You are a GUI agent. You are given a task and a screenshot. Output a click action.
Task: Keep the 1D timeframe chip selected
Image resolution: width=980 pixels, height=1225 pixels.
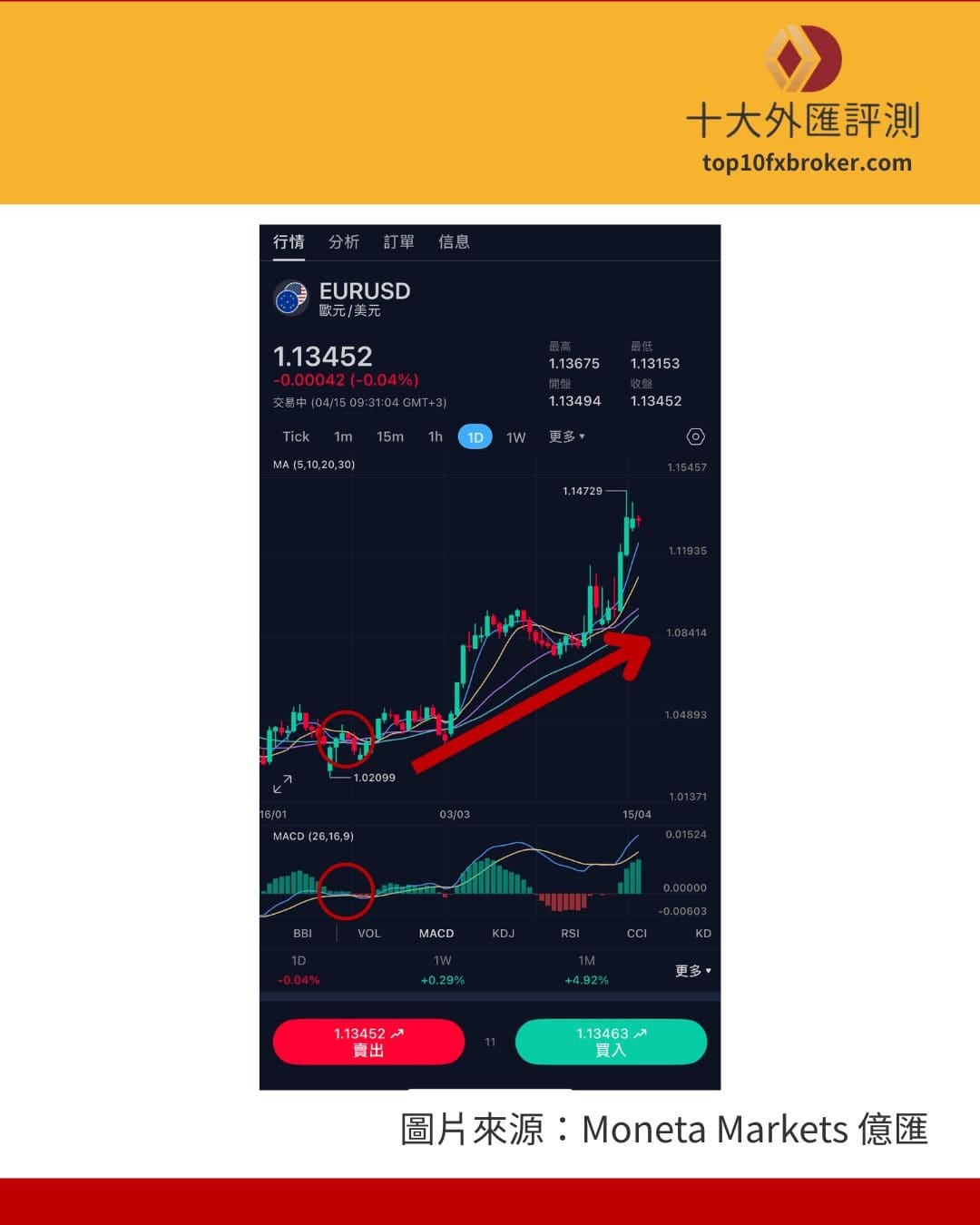point(475,436)
